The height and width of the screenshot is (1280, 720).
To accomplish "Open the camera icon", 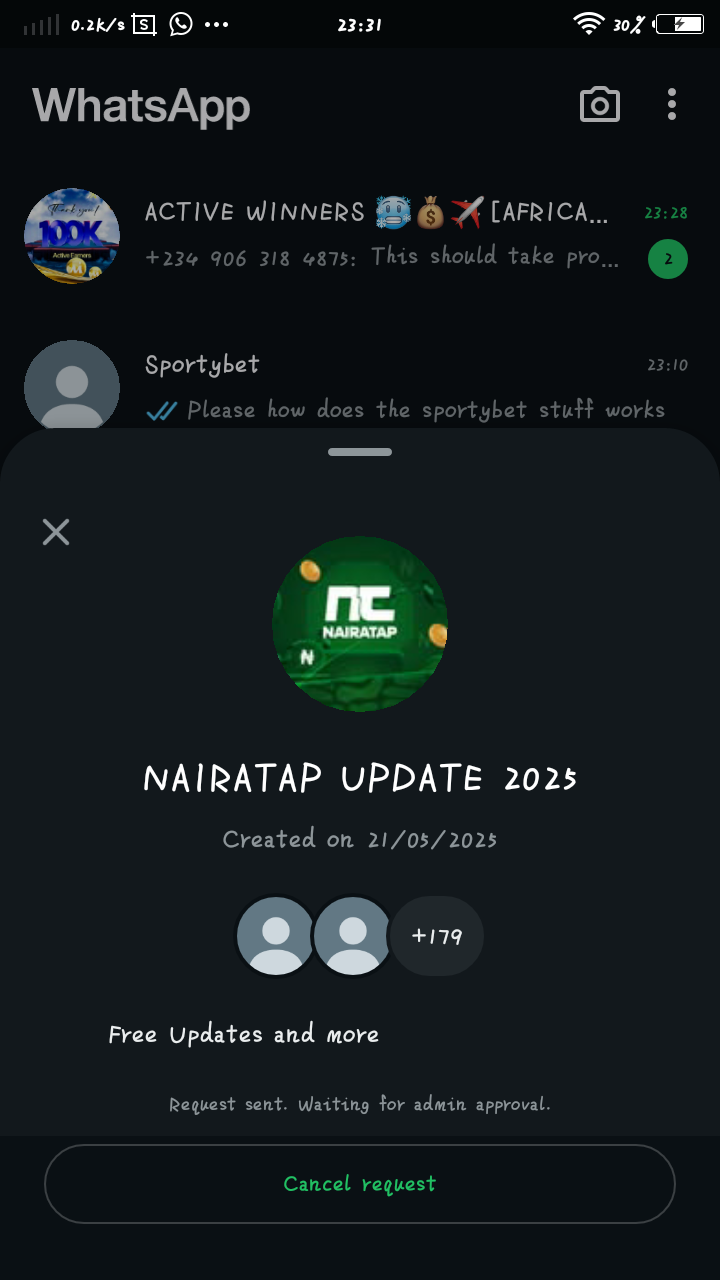I will [x=600, y=105].
